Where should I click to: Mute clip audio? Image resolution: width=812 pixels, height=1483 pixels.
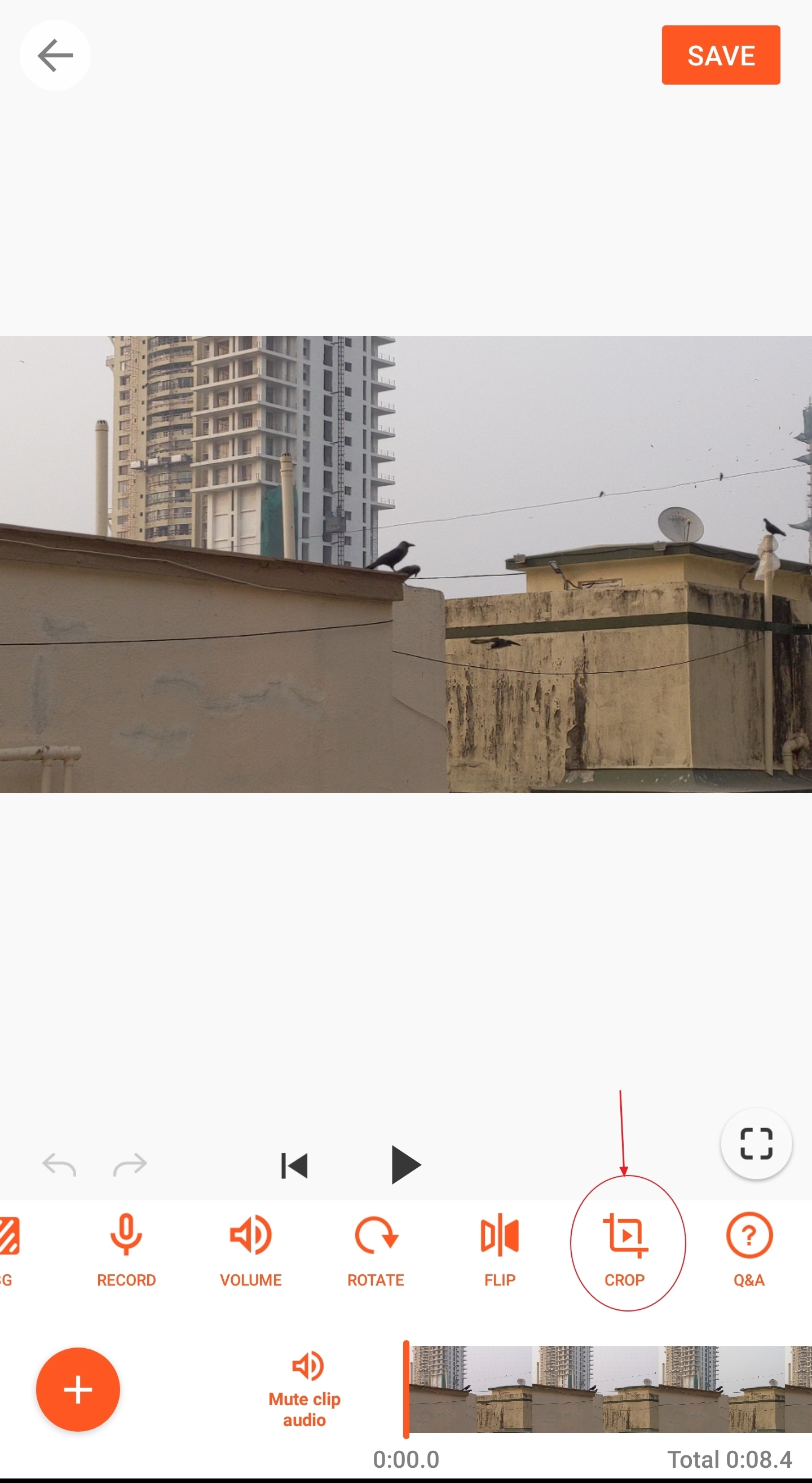pos(305,1389)
